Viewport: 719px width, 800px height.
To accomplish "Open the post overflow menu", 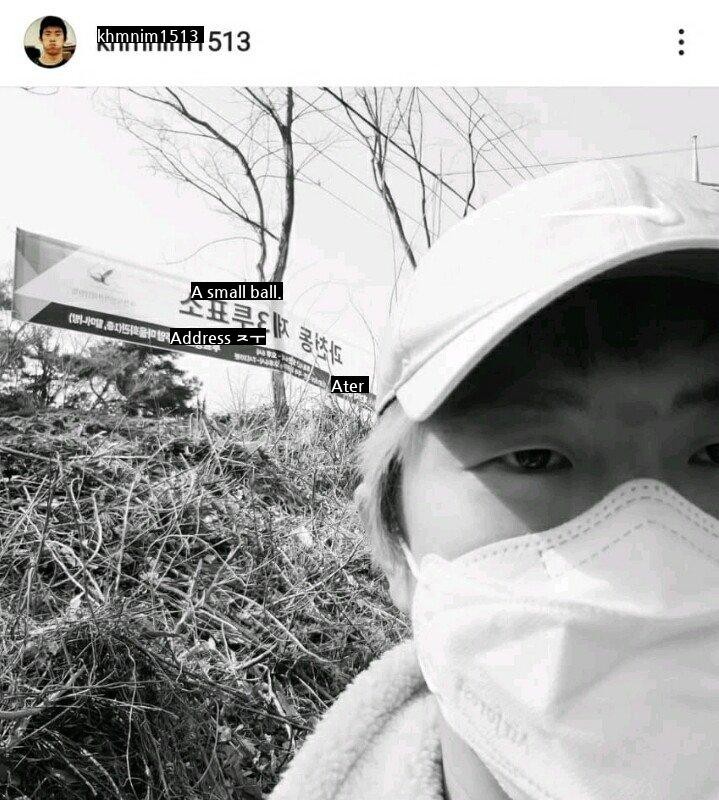I will pyautogui.click(x=681, y=42).
